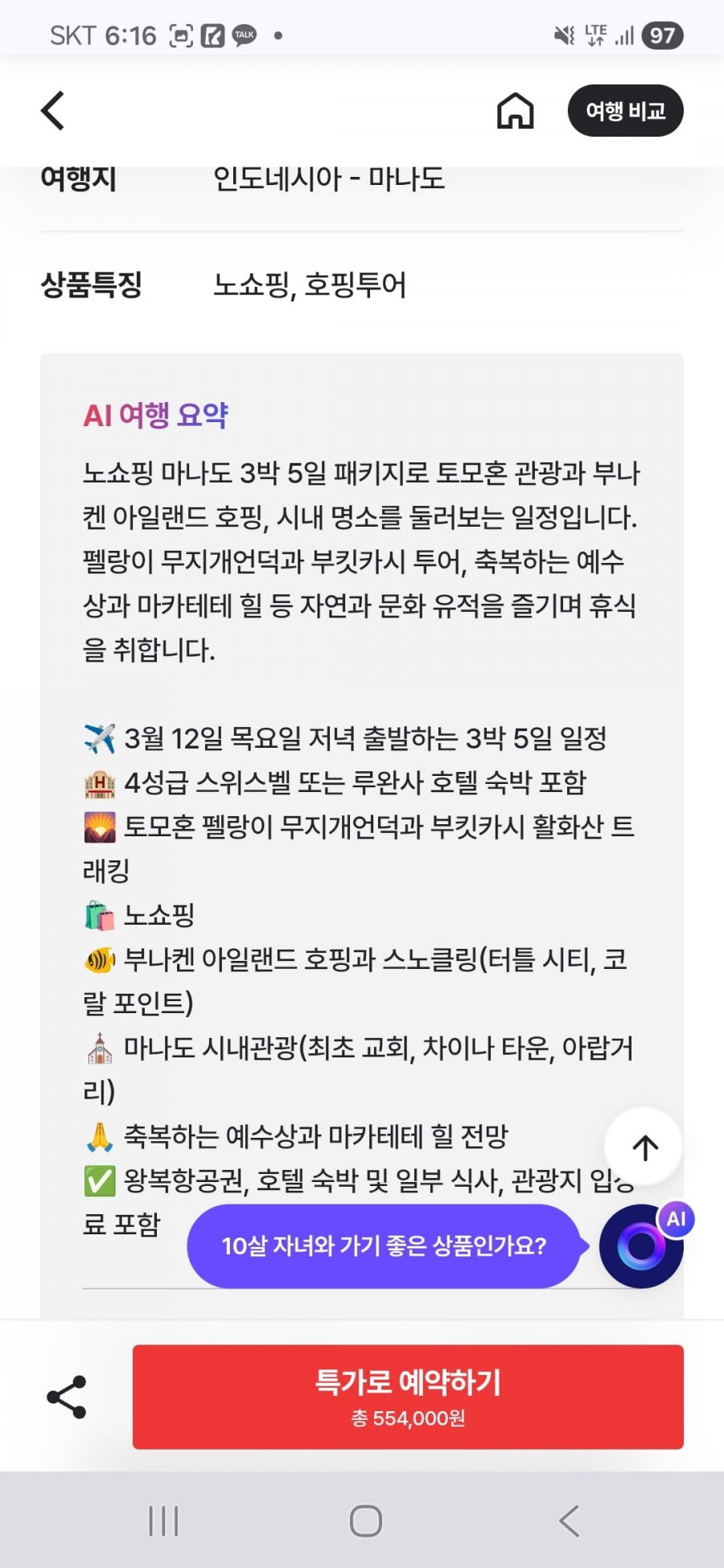Tap the system back button

569,1521
